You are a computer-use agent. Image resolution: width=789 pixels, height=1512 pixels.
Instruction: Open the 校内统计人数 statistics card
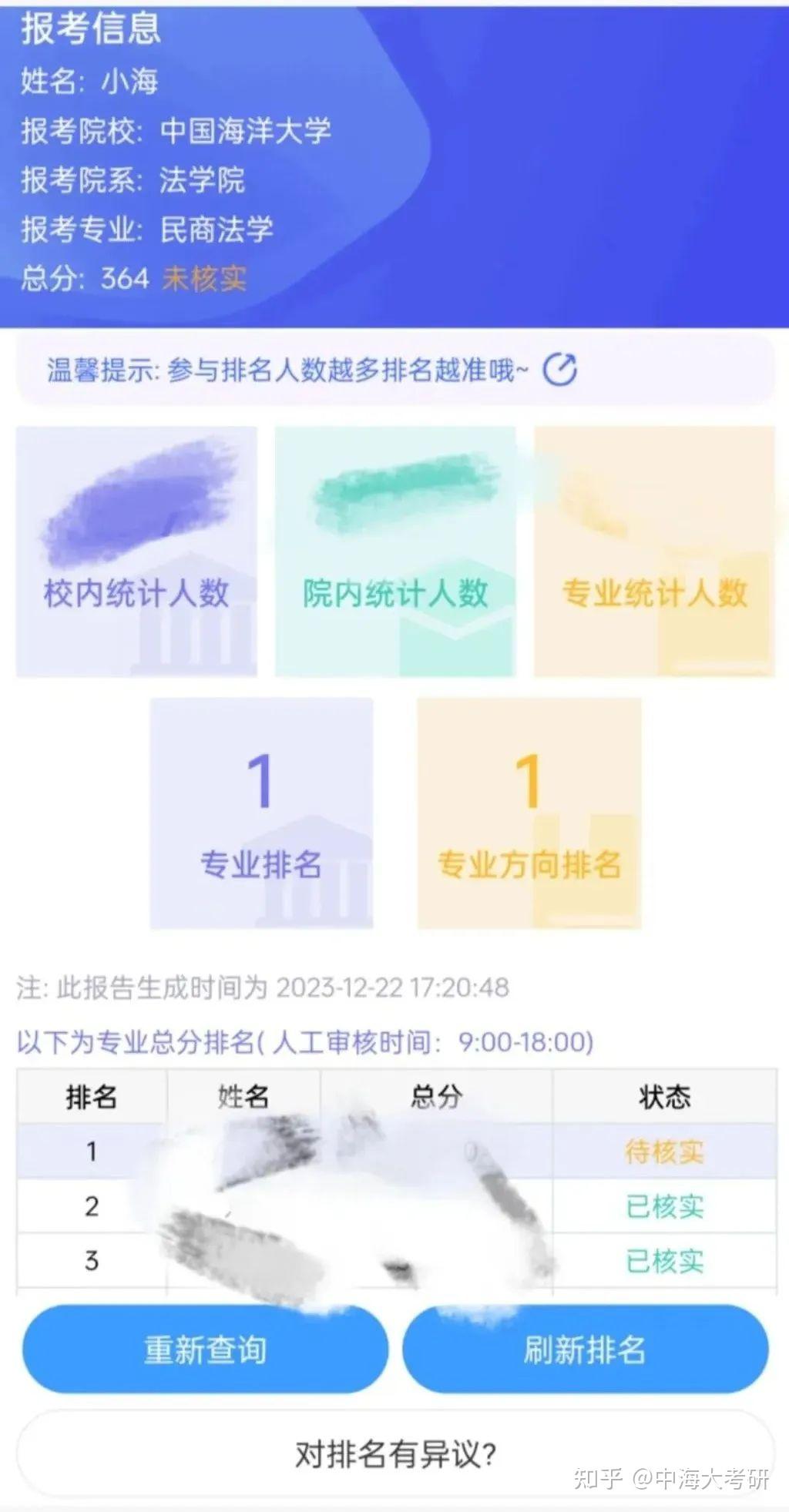137,551
